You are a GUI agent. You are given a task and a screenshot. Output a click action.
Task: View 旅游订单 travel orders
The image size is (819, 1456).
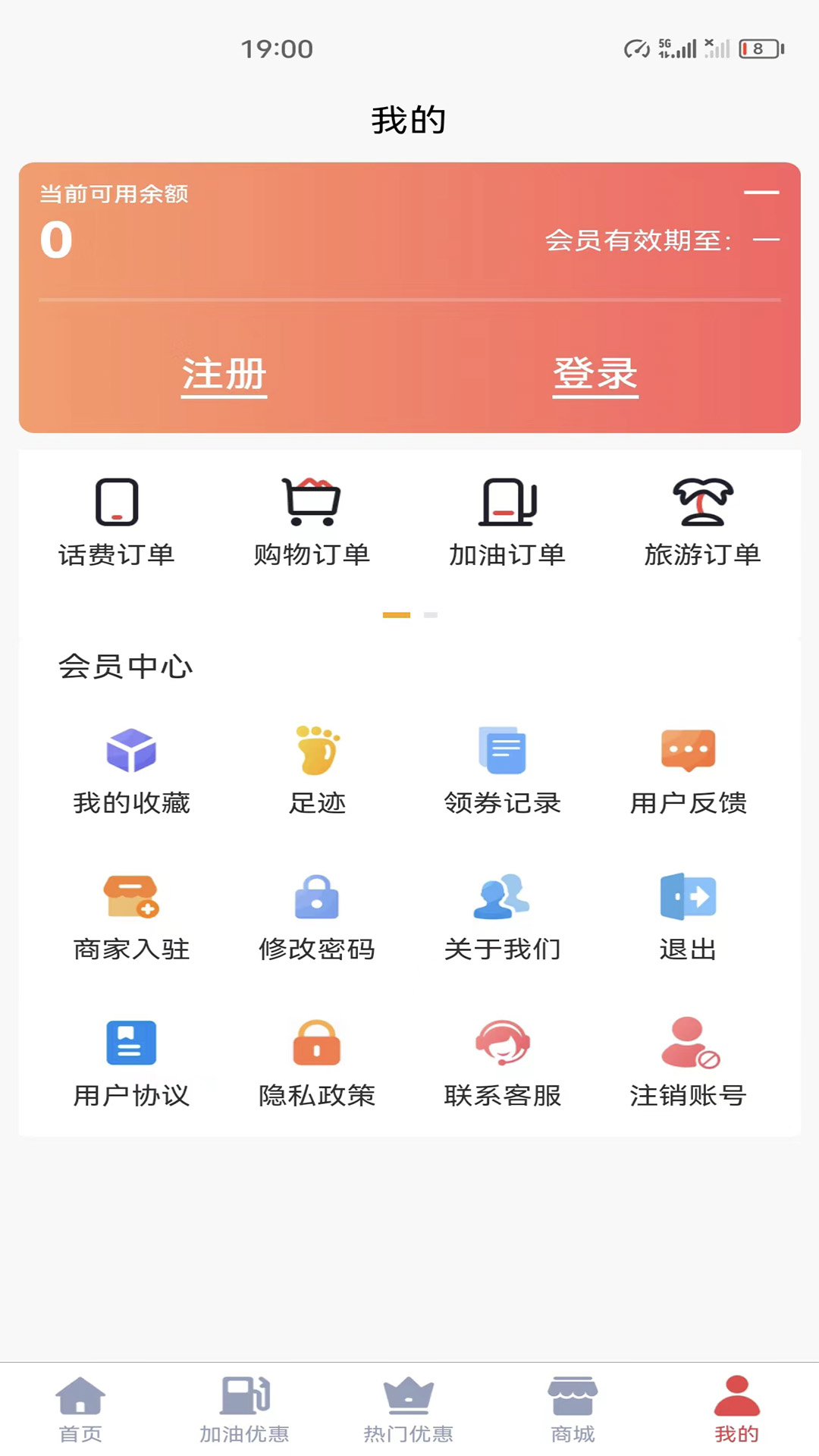coord(702,522)
